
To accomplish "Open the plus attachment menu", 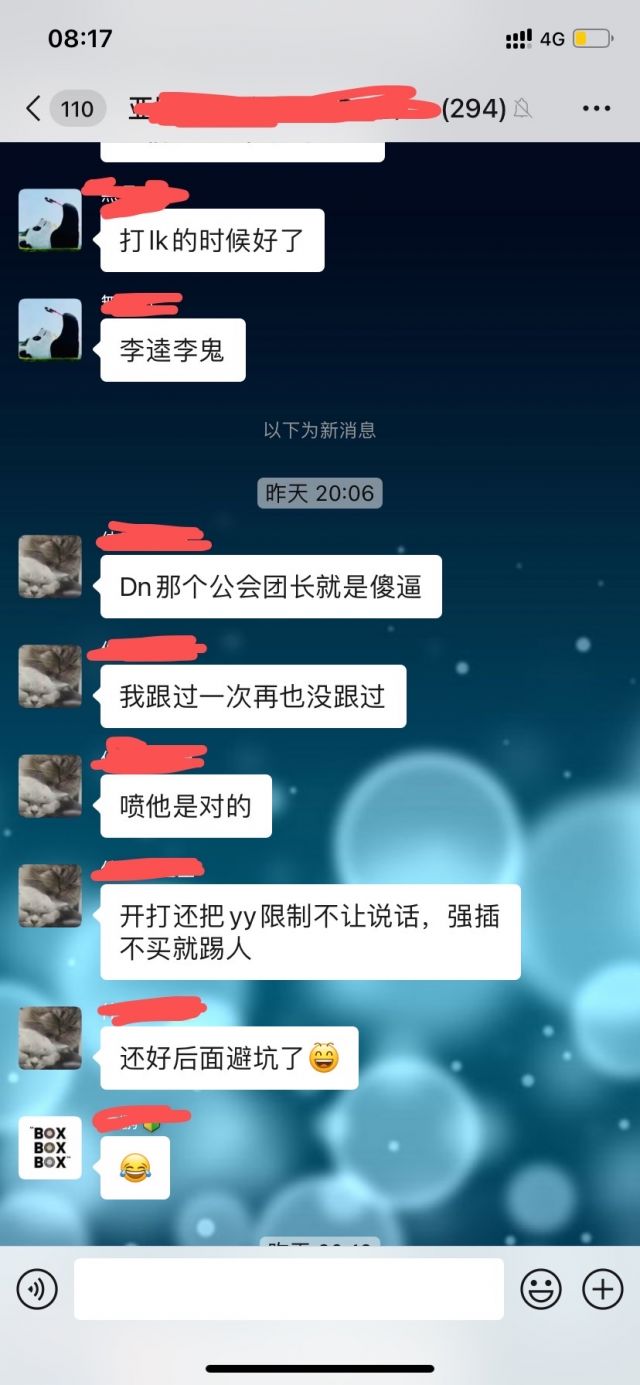I will pos(602,1290).
